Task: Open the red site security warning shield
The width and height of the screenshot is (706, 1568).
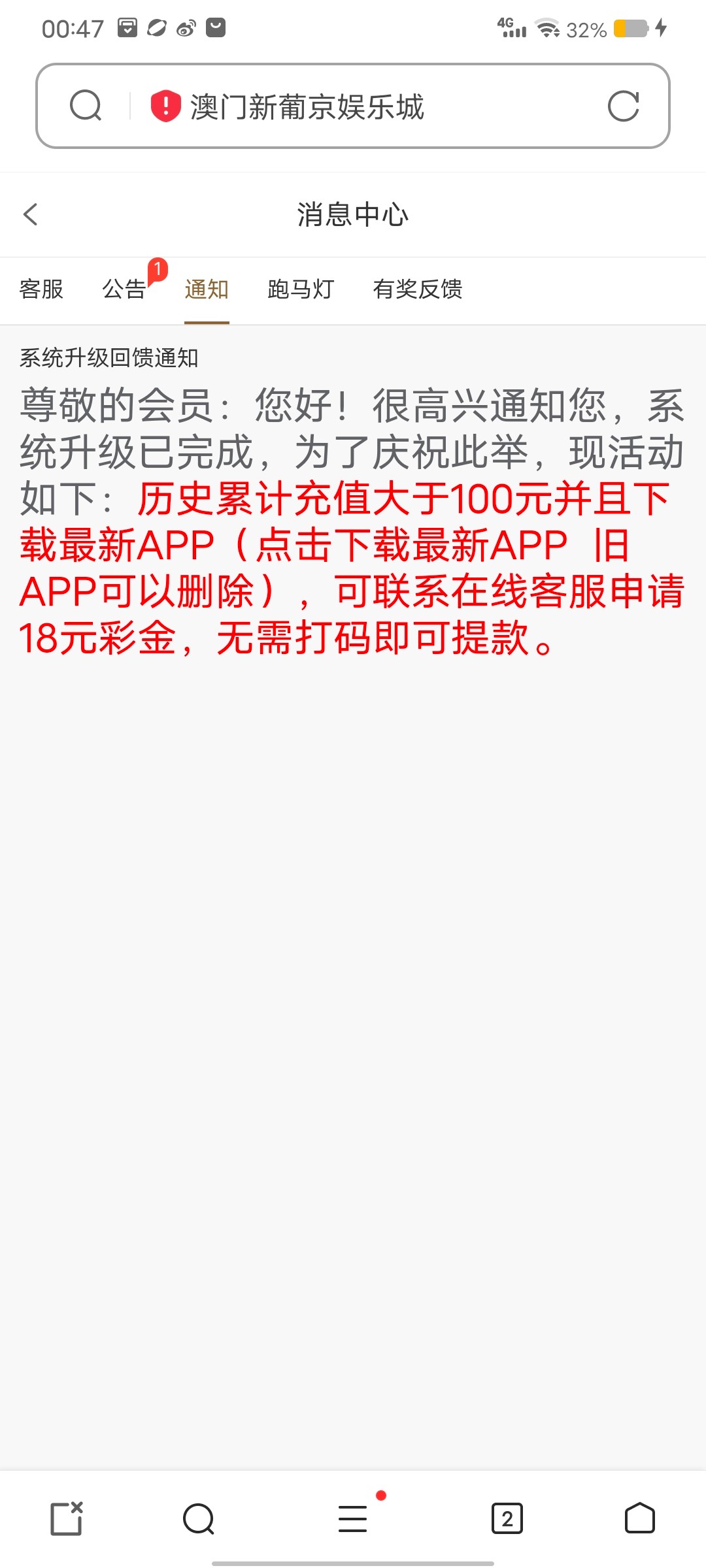Action: click(165, 106)
